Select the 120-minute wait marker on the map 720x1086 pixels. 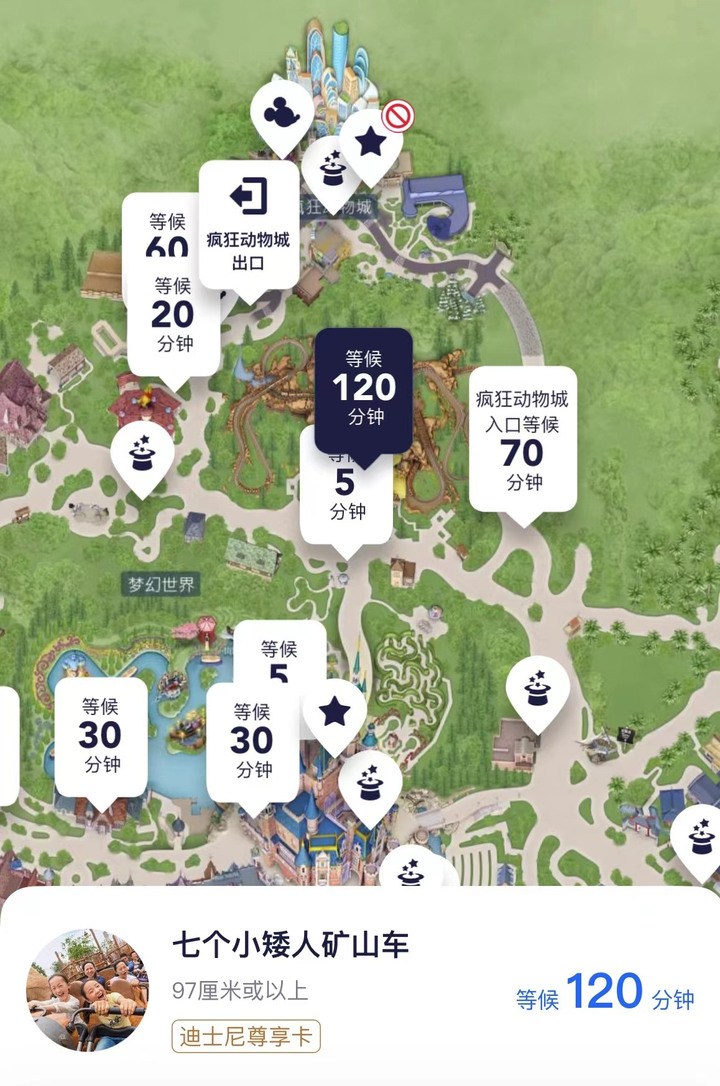363,388
